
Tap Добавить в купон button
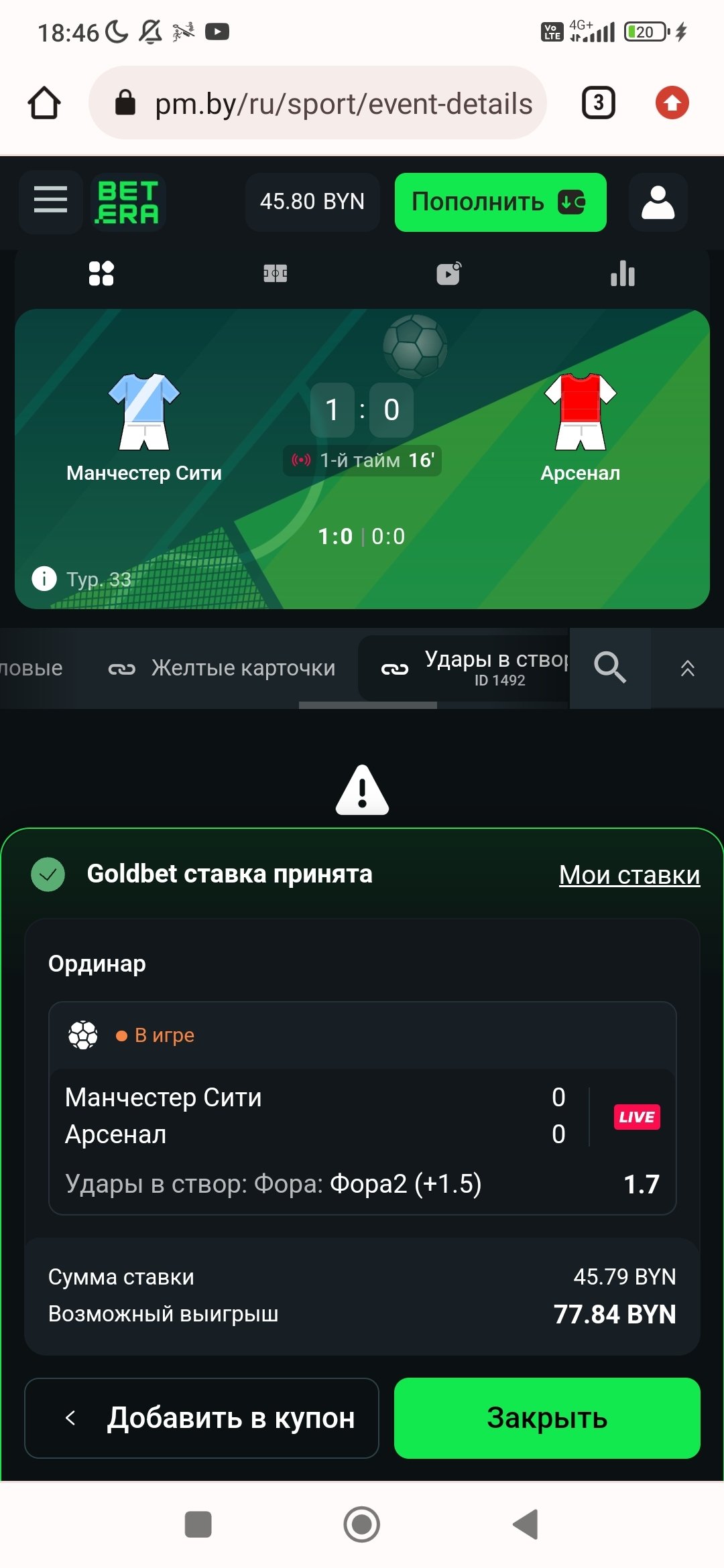click(202, 1418)
